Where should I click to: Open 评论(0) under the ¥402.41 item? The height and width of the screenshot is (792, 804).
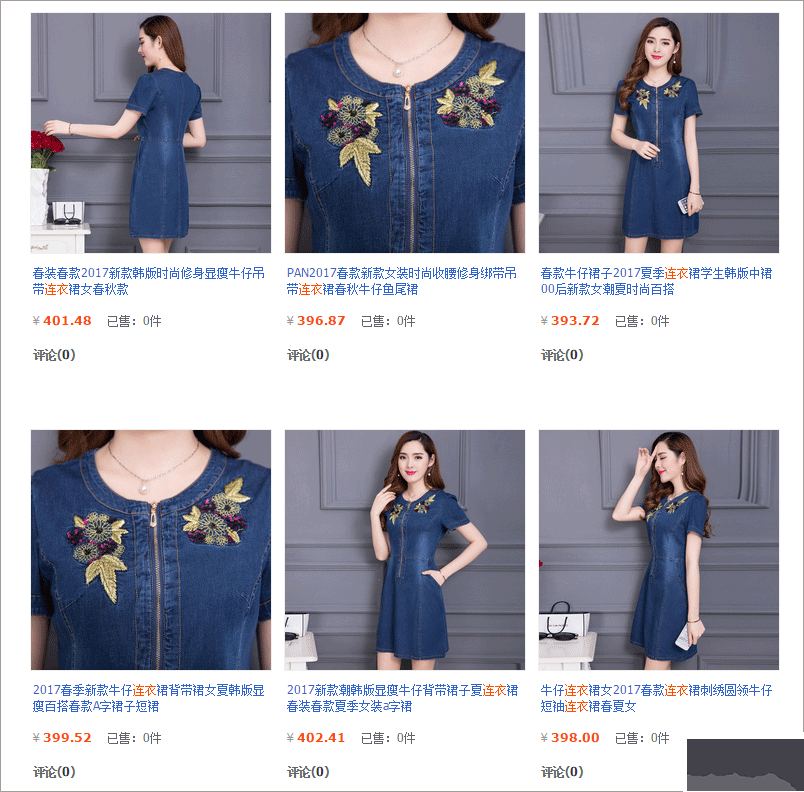(308, 772)
